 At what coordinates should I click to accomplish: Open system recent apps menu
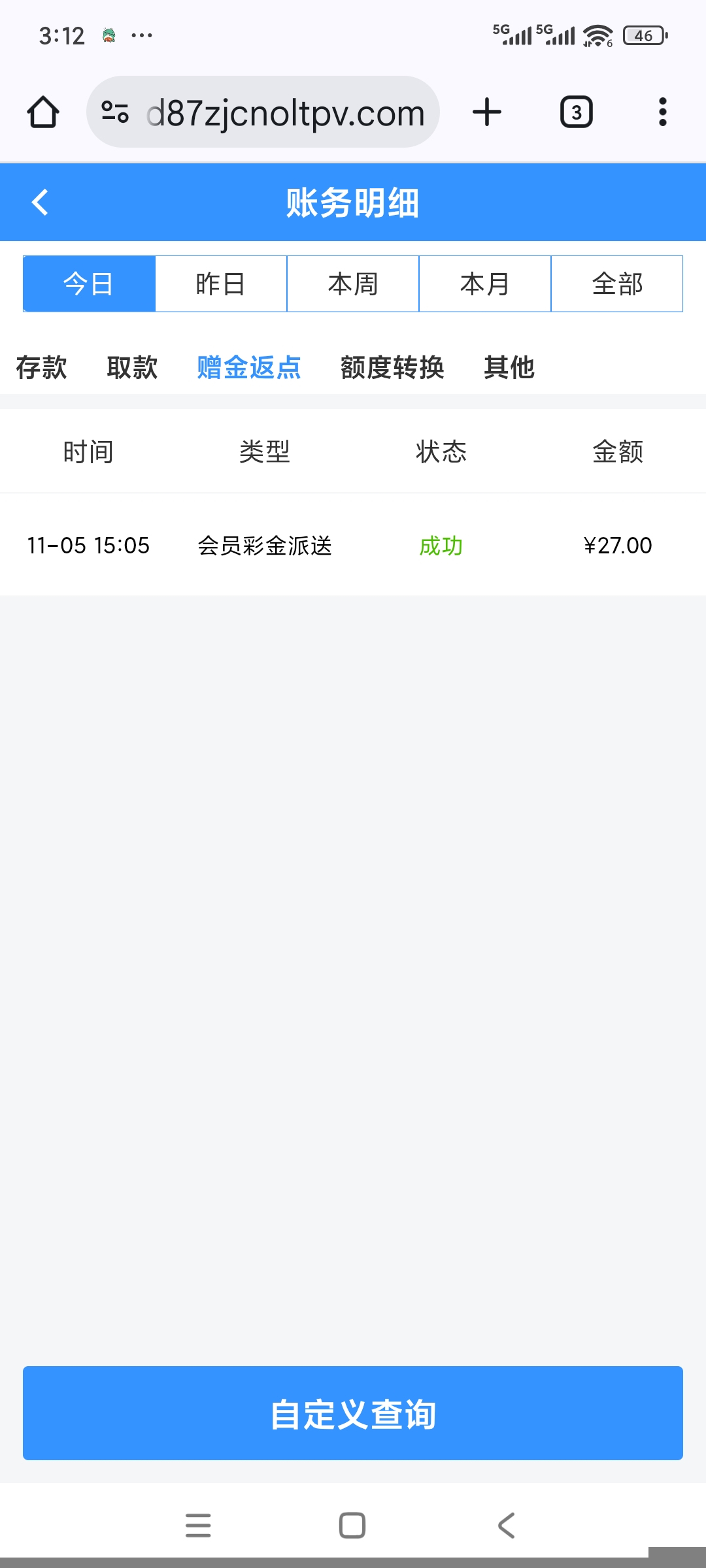click(198, 1526)
